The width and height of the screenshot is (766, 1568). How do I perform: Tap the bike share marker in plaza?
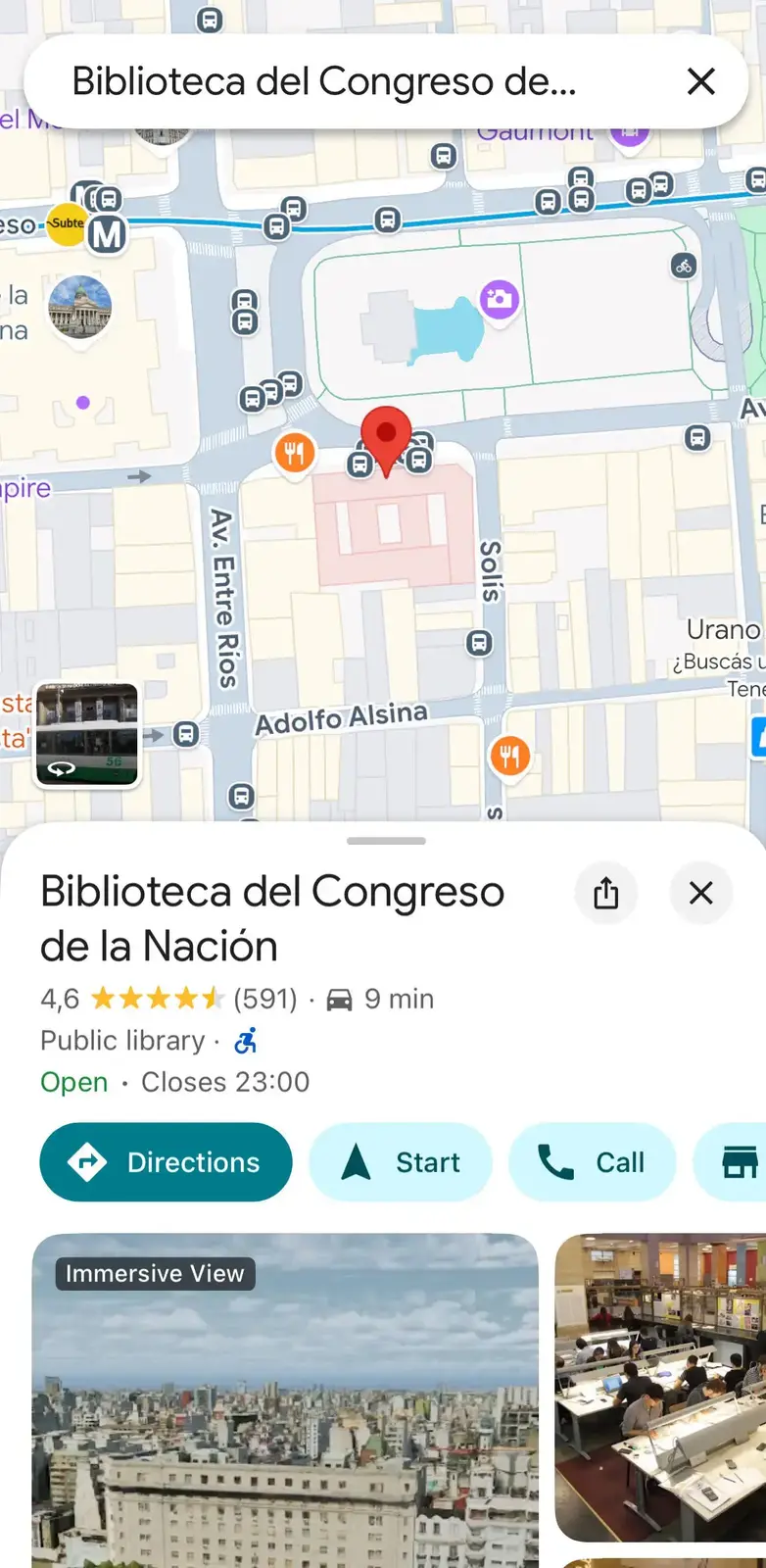[684, 266]
